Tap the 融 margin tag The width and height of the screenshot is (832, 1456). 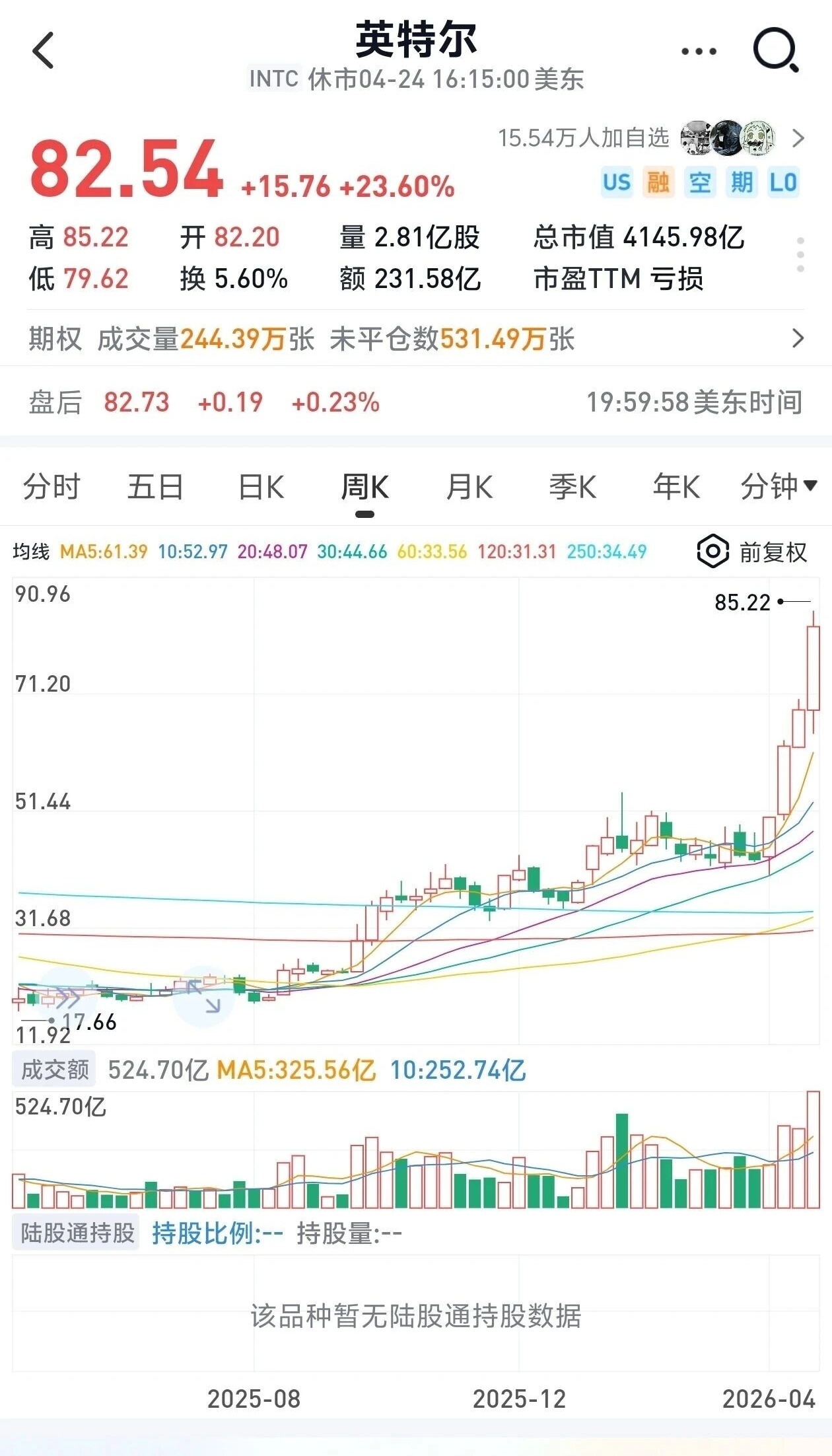658,182
